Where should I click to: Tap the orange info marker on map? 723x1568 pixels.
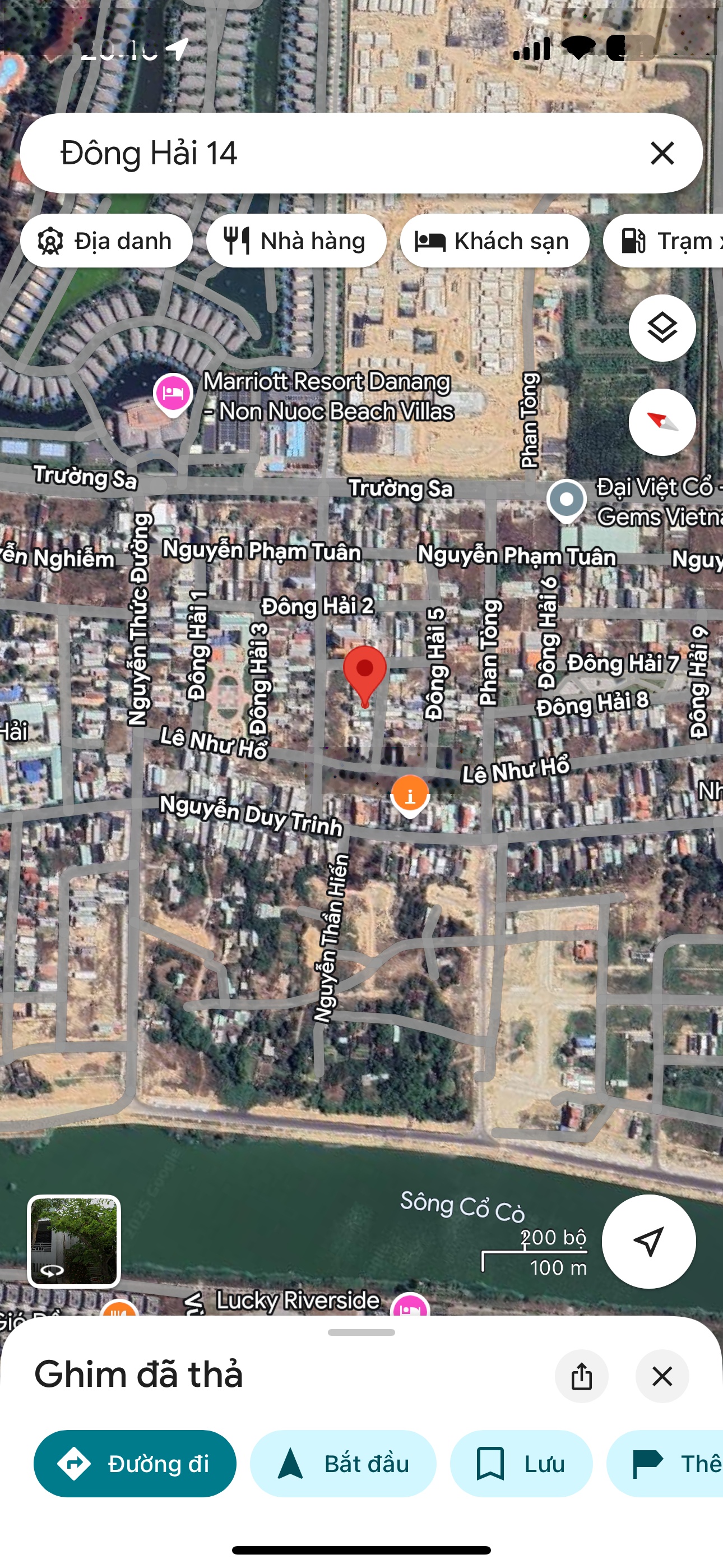coord(410,794)
